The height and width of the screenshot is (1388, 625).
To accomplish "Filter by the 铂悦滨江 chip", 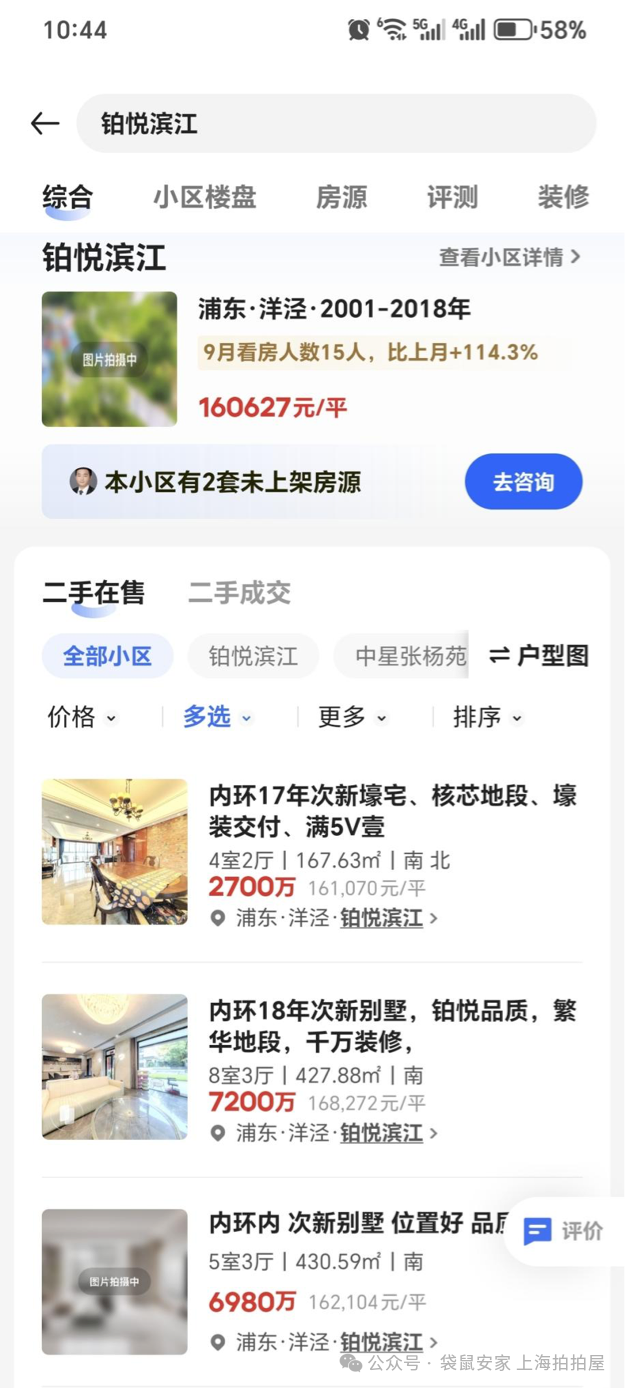I will 253,656.
